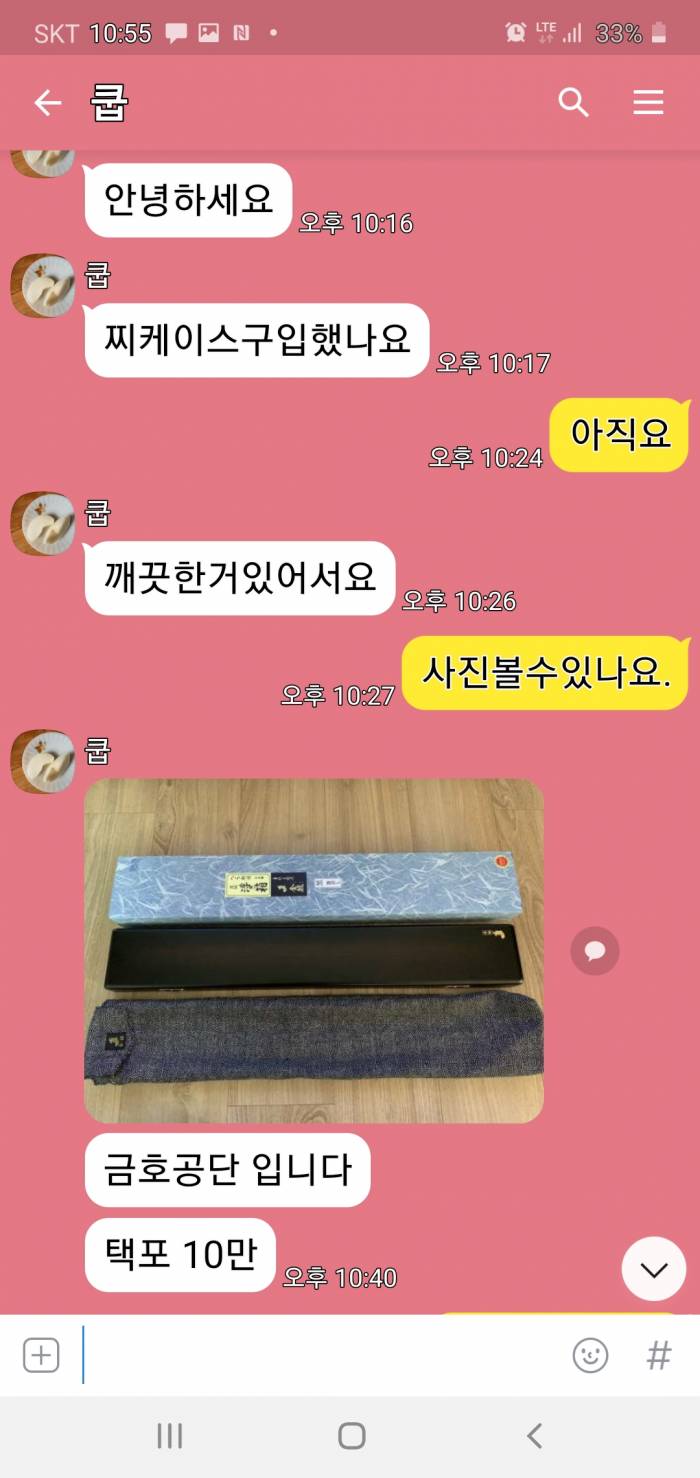Jump to the latest message

[654, 1269]
